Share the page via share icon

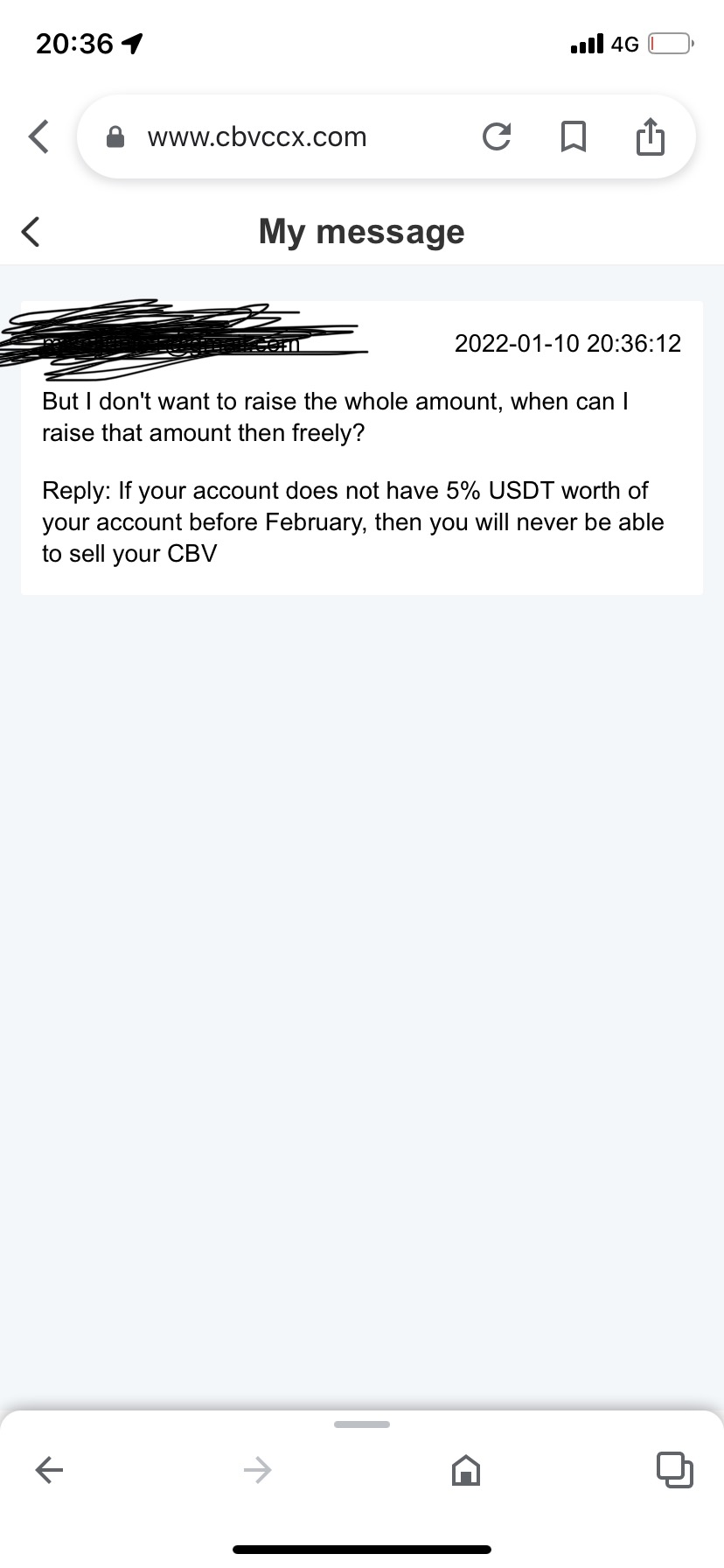click(650, 136)
